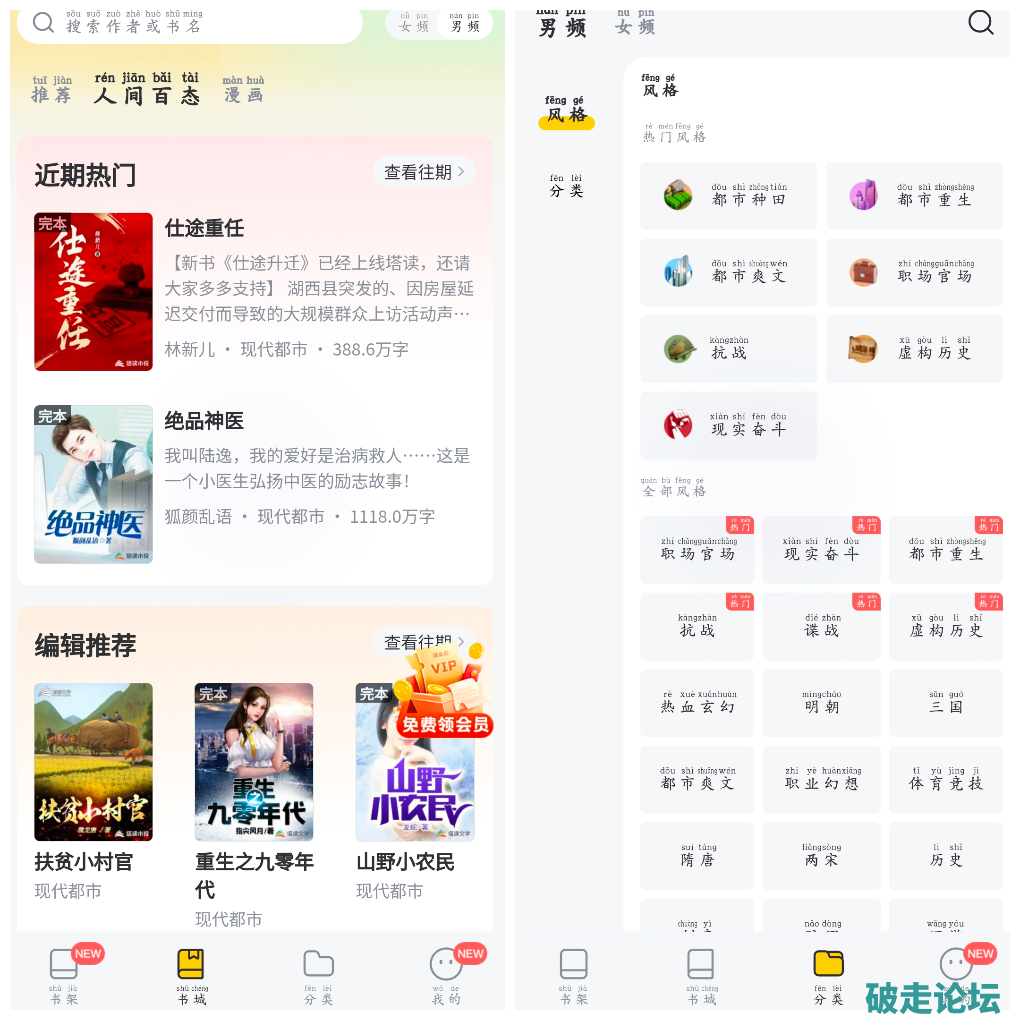Viewport: 1020px width, 1020px height.
Task: Choose the 隋唐 style
Action: (x=697, y=855)
